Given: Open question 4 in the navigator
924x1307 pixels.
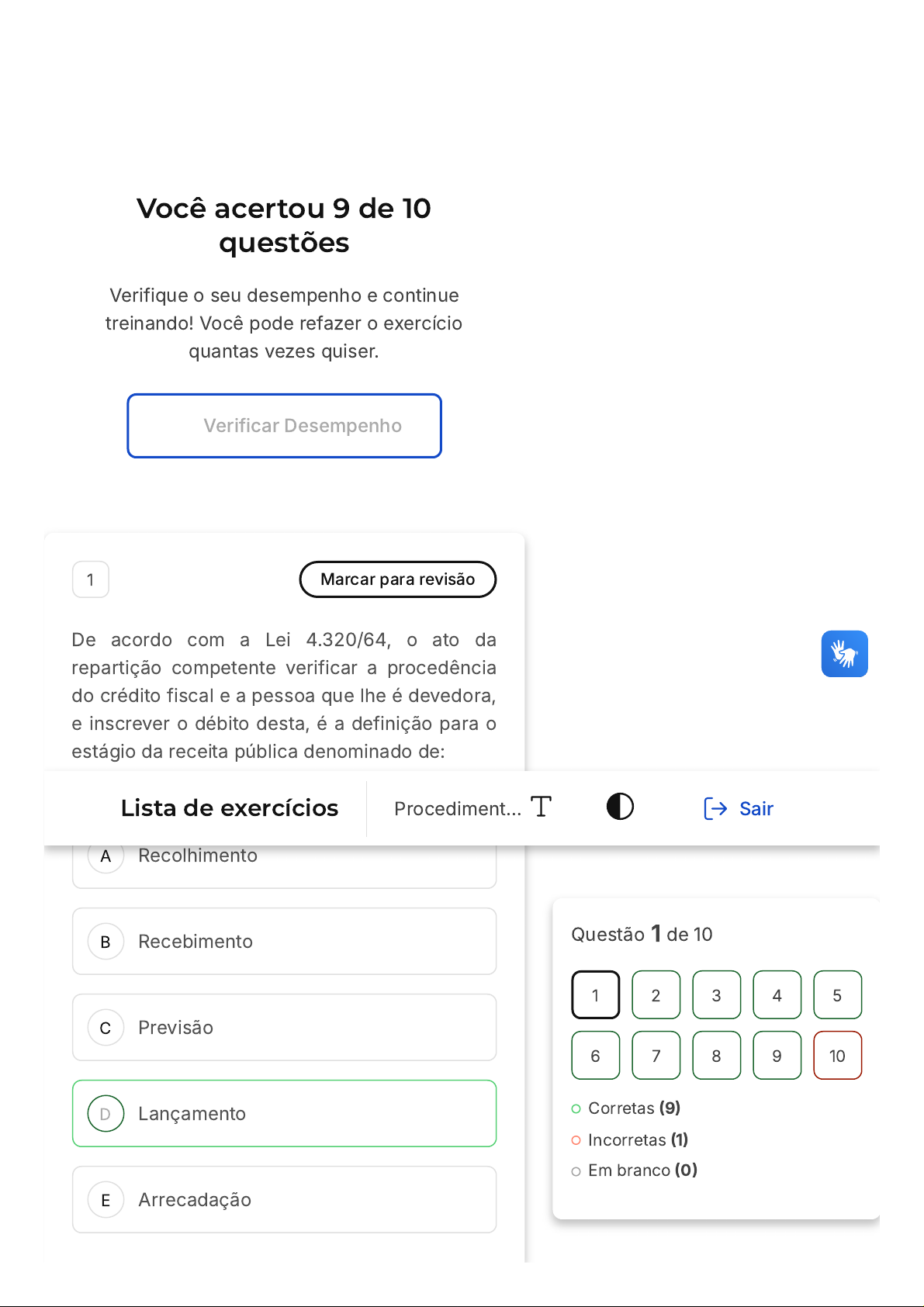Looking at the screenshot, I should [777, 994].
